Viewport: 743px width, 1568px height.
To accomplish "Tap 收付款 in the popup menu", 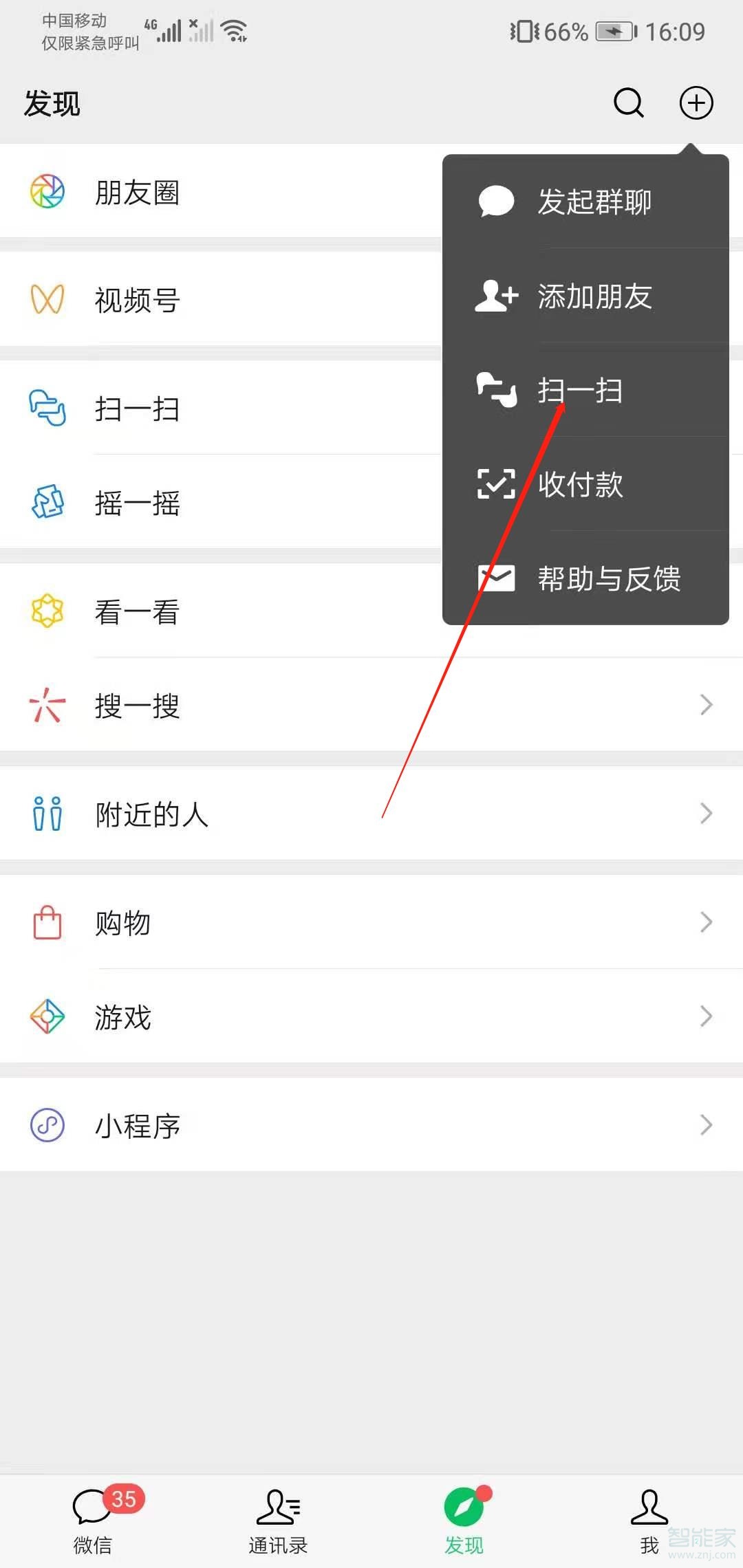I will [x=579, y=486].
